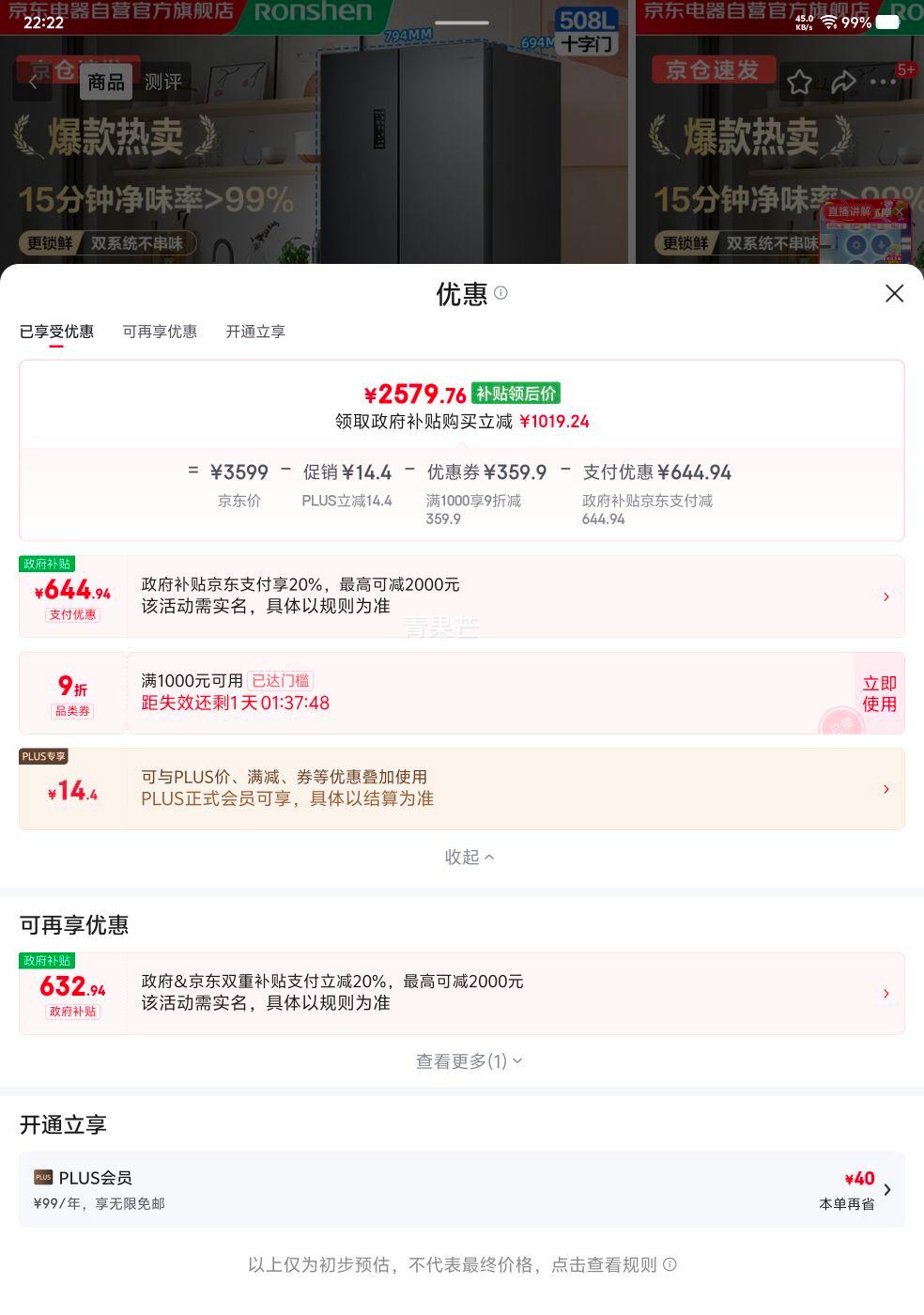Open chevron on 632.94 政府补贴 offer
The height and width of the screenshot is (1315, 924).
pos(885,993)
